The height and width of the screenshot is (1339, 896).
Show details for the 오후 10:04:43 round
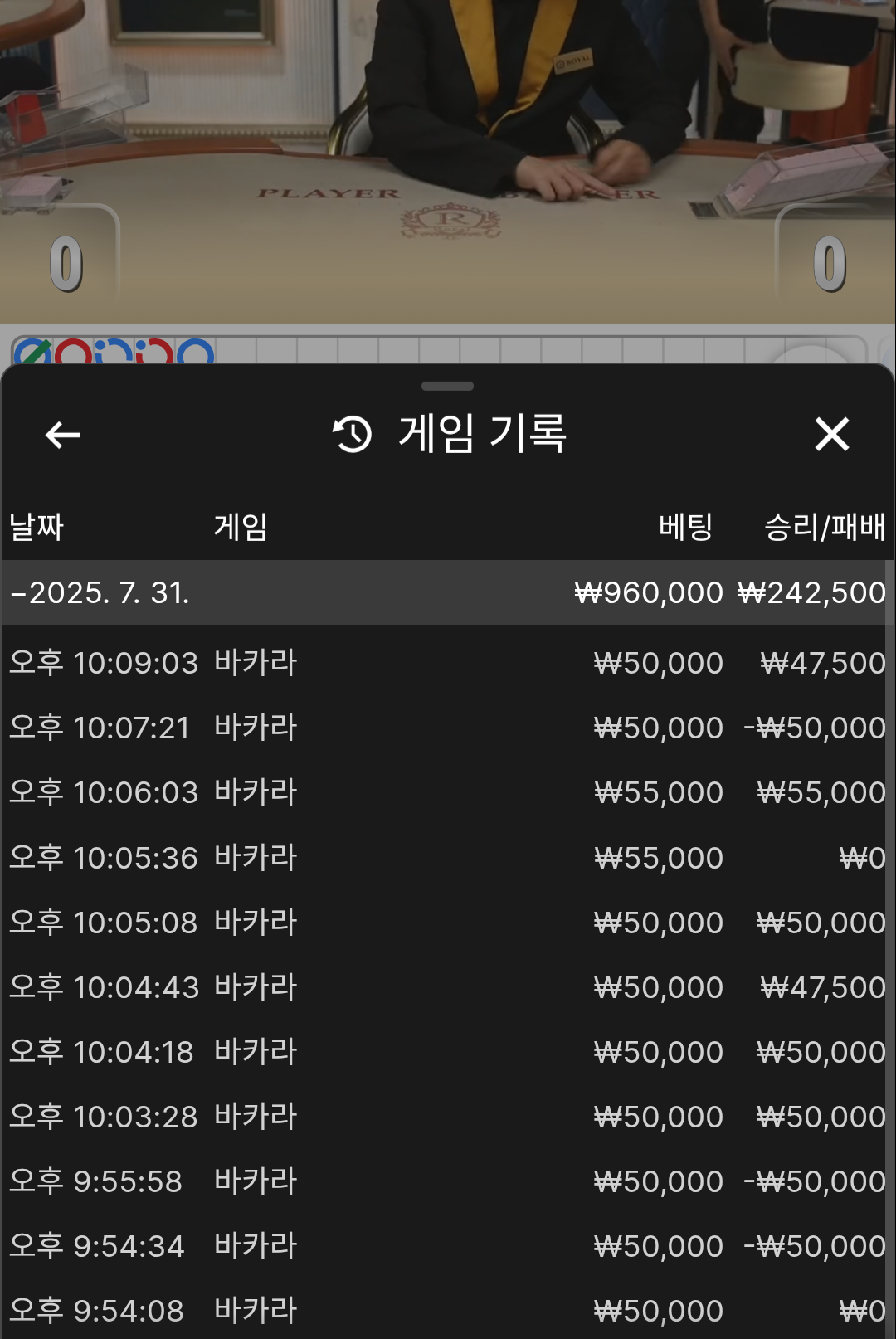pos(446,986)
